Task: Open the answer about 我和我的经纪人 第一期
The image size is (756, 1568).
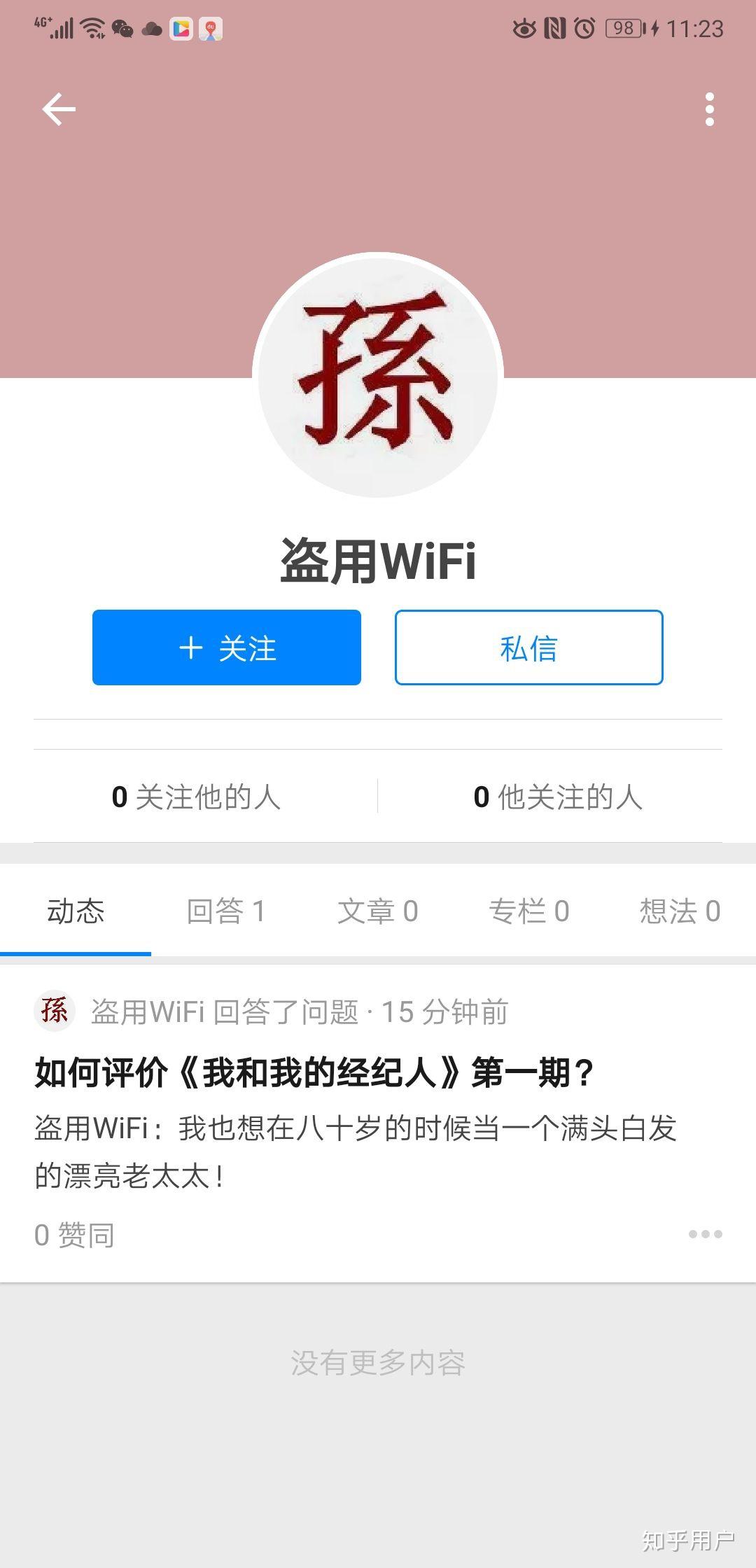Action: point(315,1072)
